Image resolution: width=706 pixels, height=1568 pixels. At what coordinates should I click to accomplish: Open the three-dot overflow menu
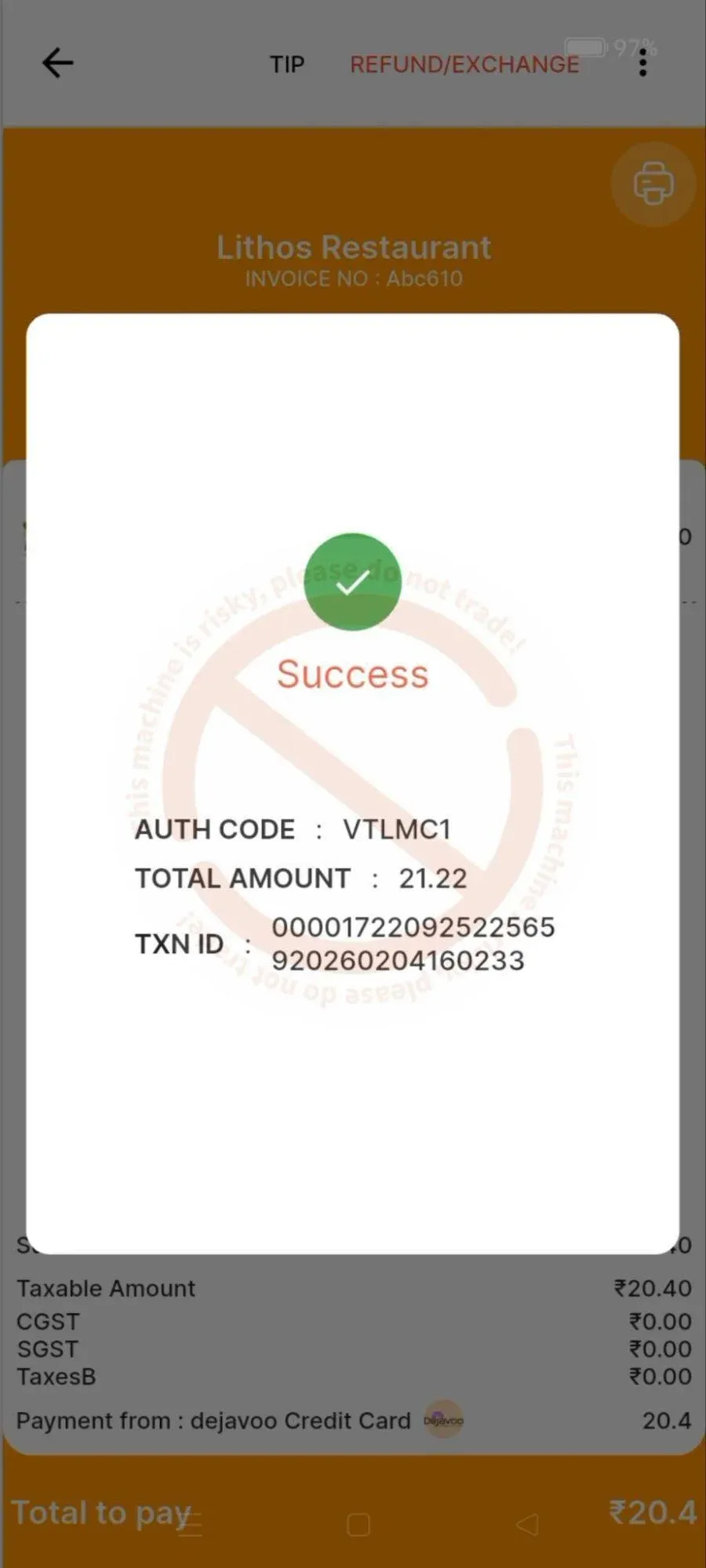(642, 63)
